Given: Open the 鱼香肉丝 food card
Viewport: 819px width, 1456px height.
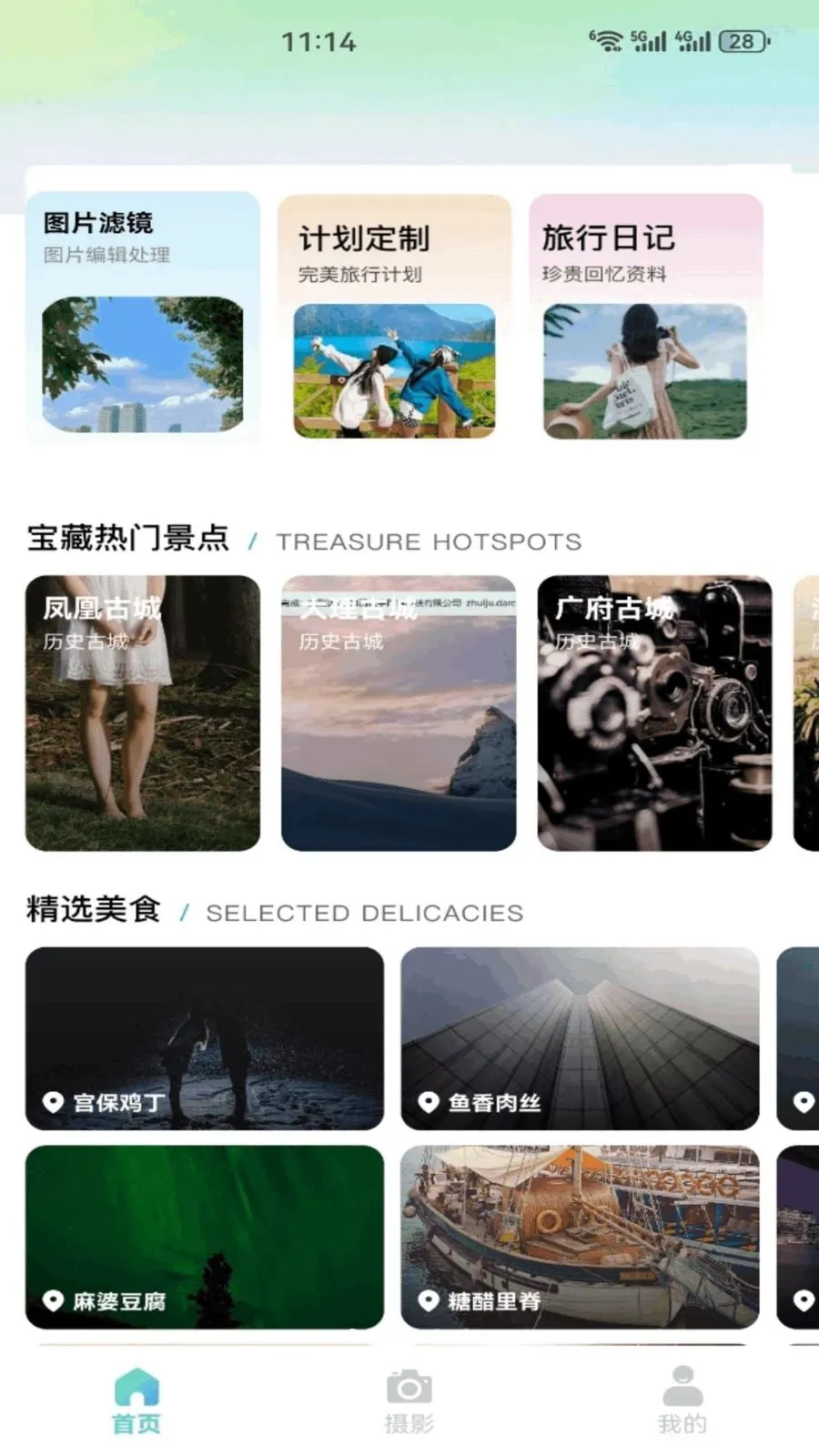Looking at the screenshot, I should tap(580, 1038).
